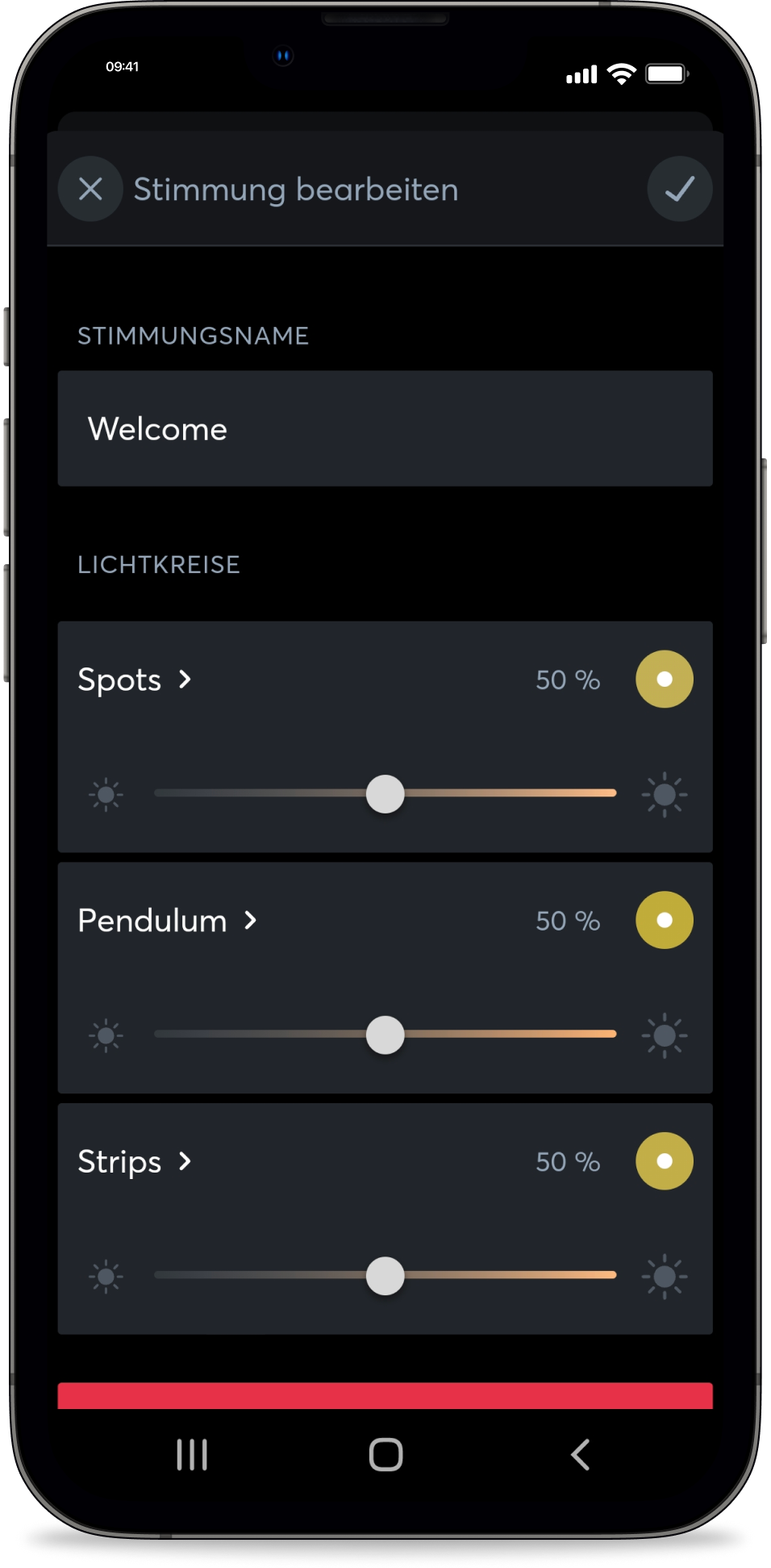771x1568 pixels.
Task: Tap the Strips brightness slider
Action: point(385,1276)
